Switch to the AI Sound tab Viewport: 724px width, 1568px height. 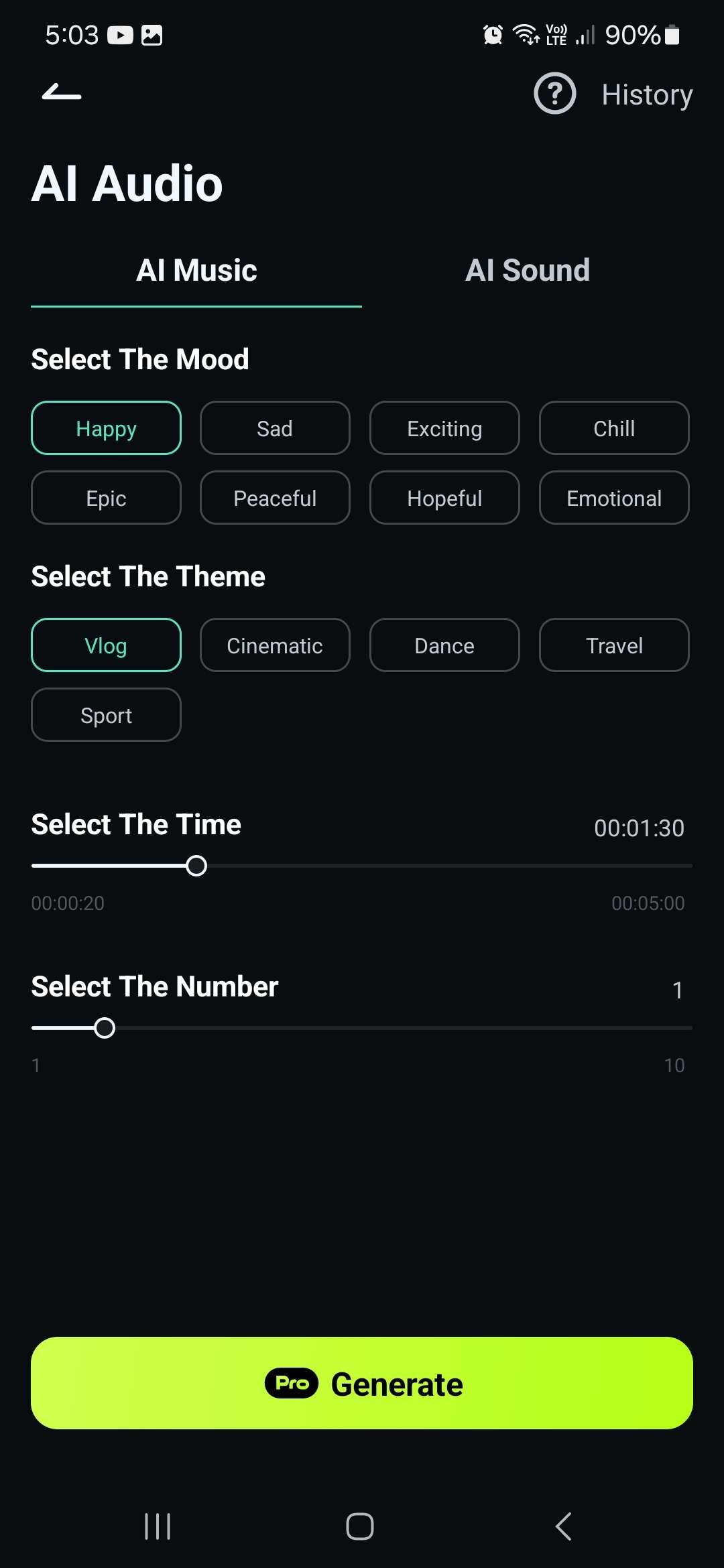click(x=528, y=271)
